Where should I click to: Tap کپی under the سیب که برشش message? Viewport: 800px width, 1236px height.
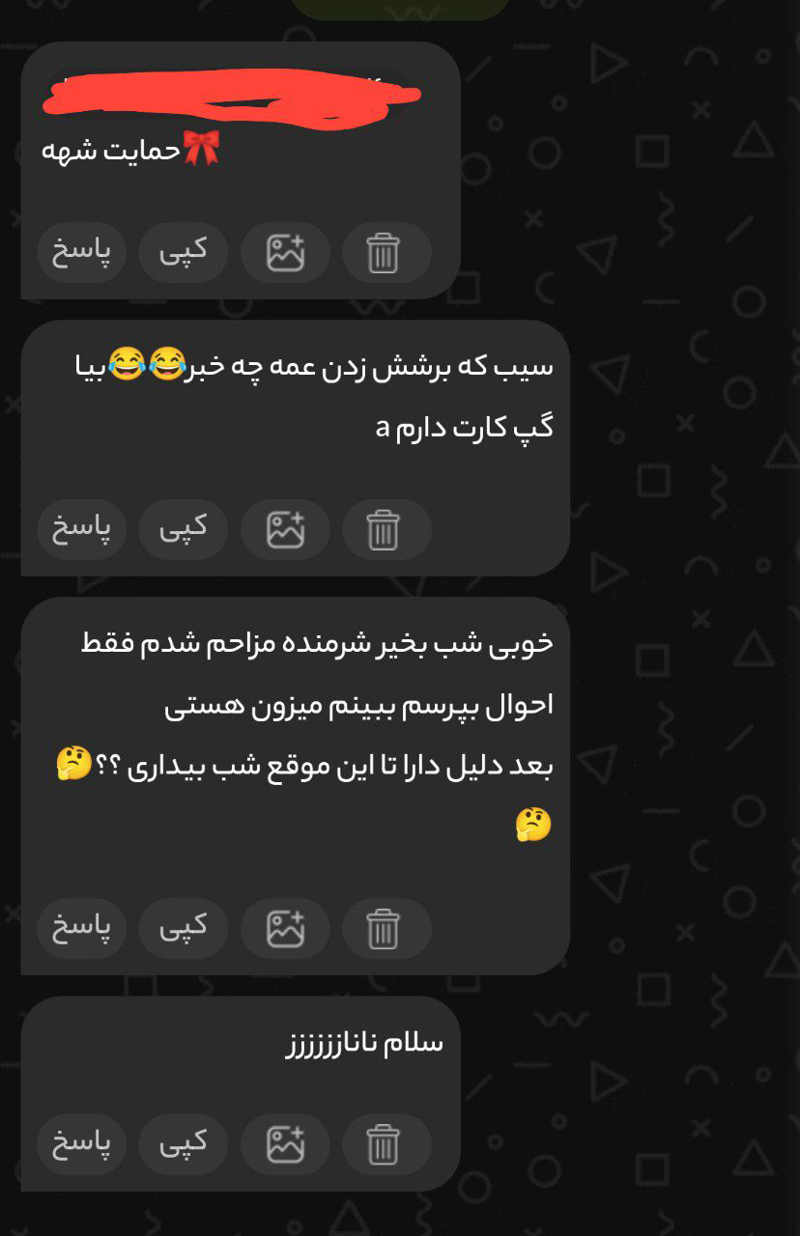[183, 527]
